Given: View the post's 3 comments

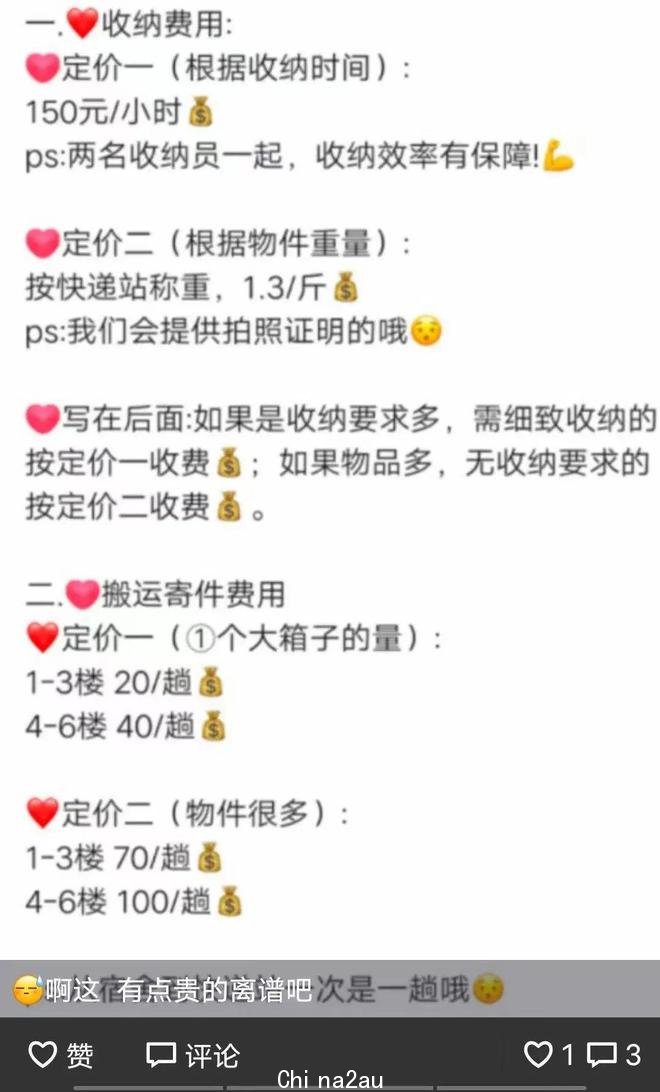Looking at the screenshot, I should [613, 1054].
